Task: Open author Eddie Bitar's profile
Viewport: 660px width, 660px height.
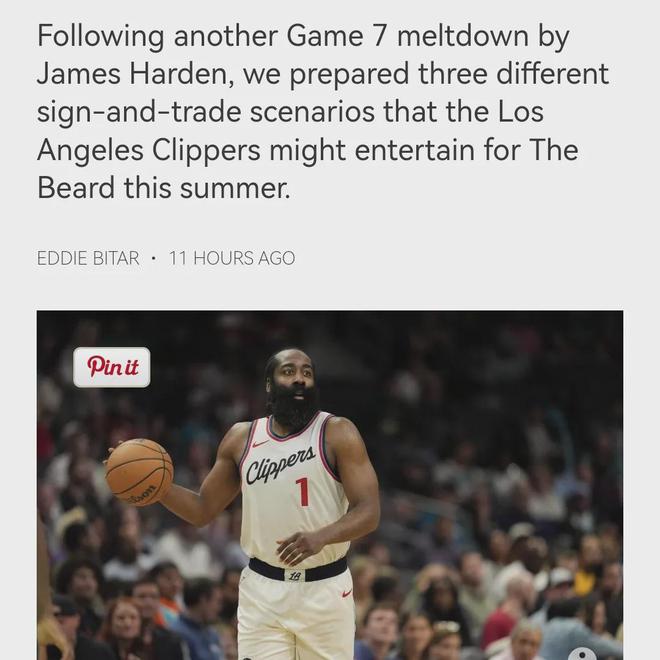Action: 88,258
